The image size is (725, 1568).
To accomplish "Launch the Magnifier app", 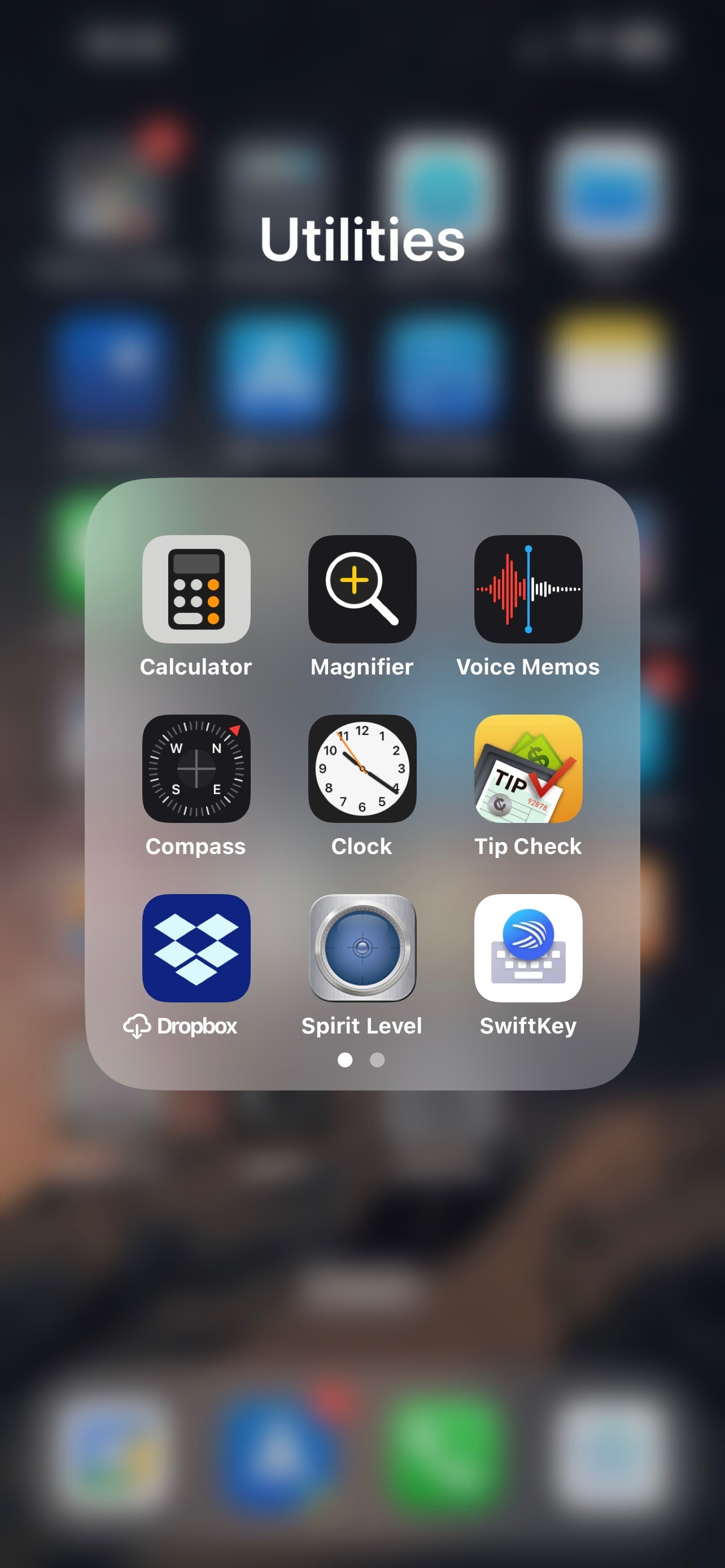I will (x=362, y=589).
